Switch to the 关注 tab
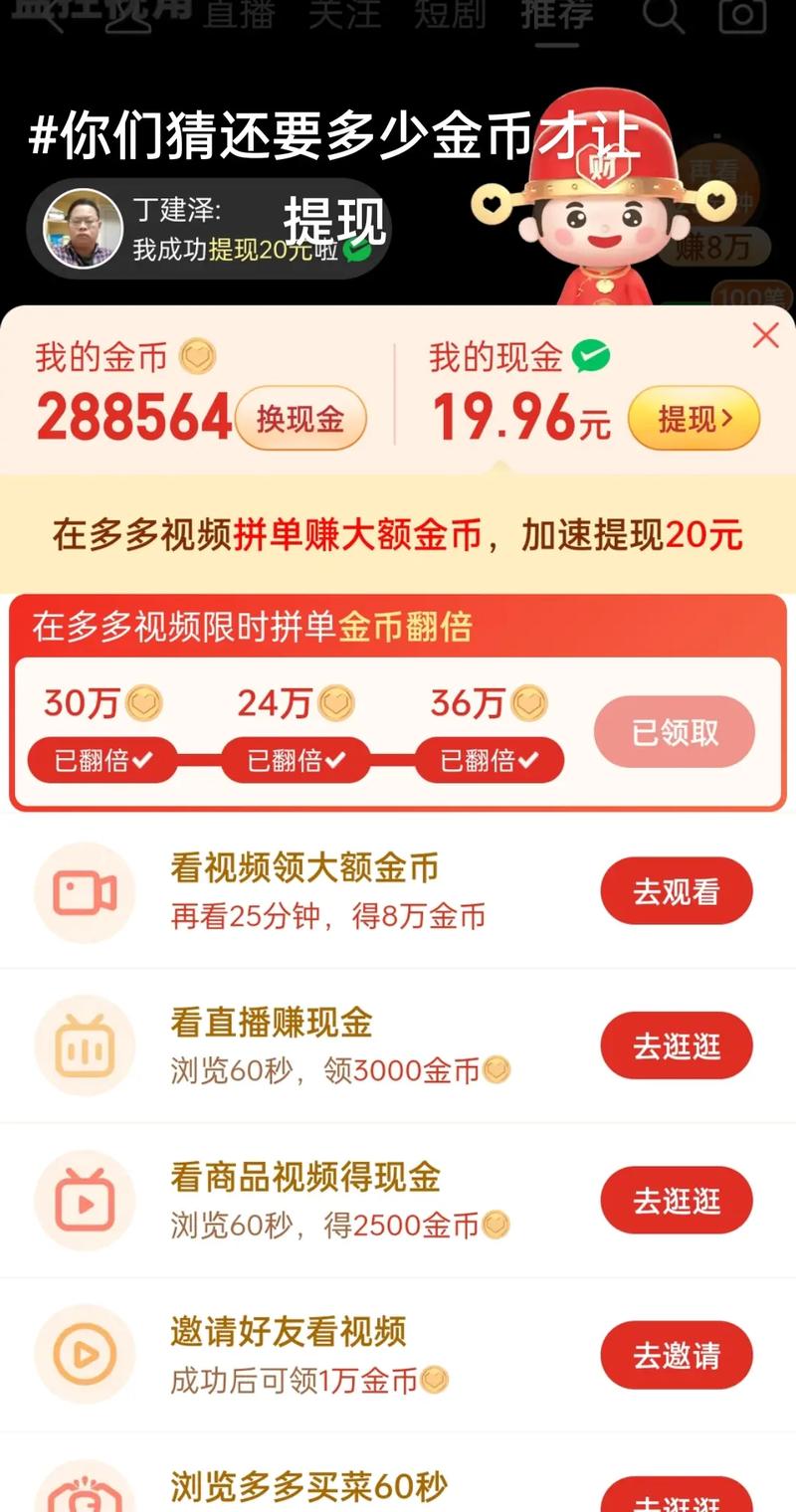 344,17
